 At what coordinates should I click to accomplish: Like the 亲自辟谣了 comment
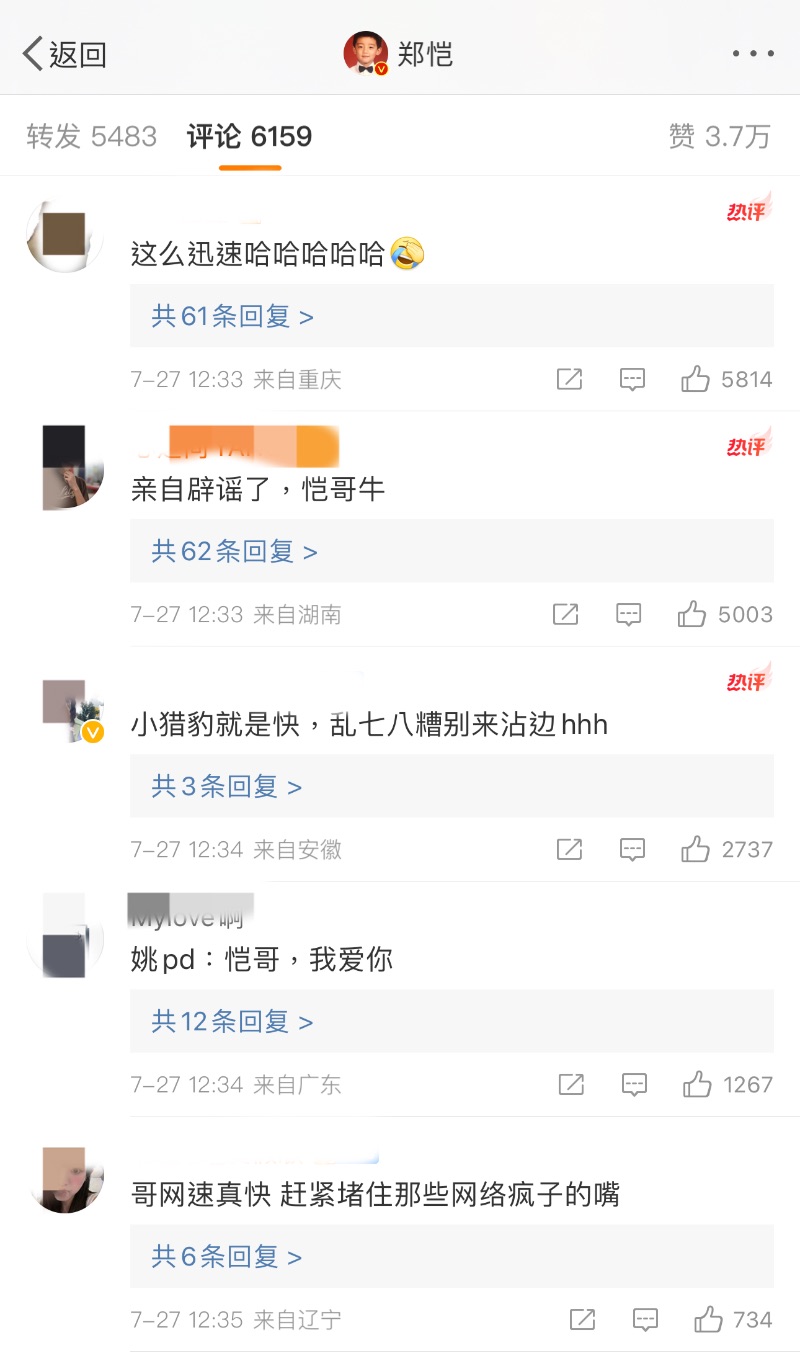click(x=692, y=614)
